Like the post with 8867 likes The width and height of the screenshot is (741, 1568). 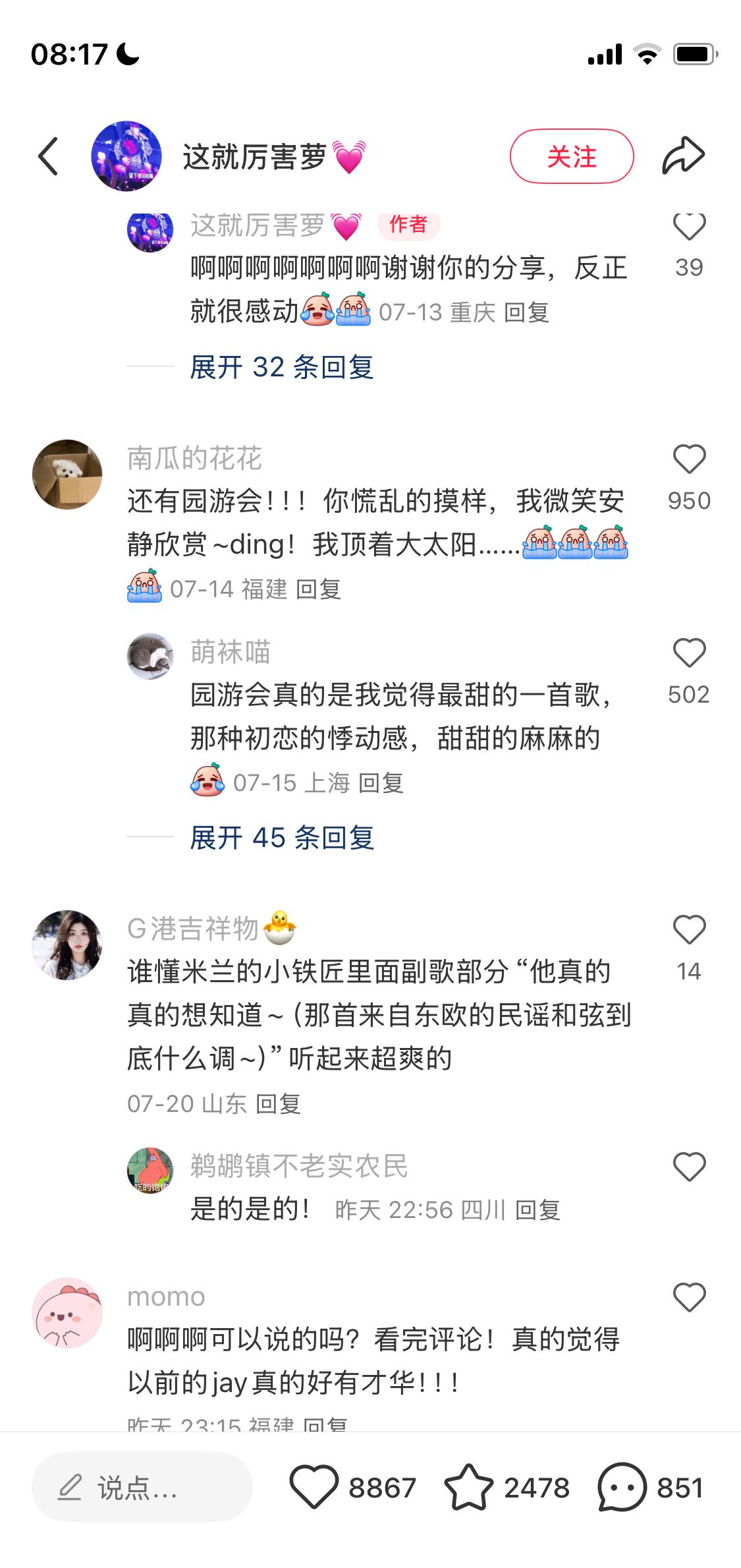click(x=314, y=1488)
